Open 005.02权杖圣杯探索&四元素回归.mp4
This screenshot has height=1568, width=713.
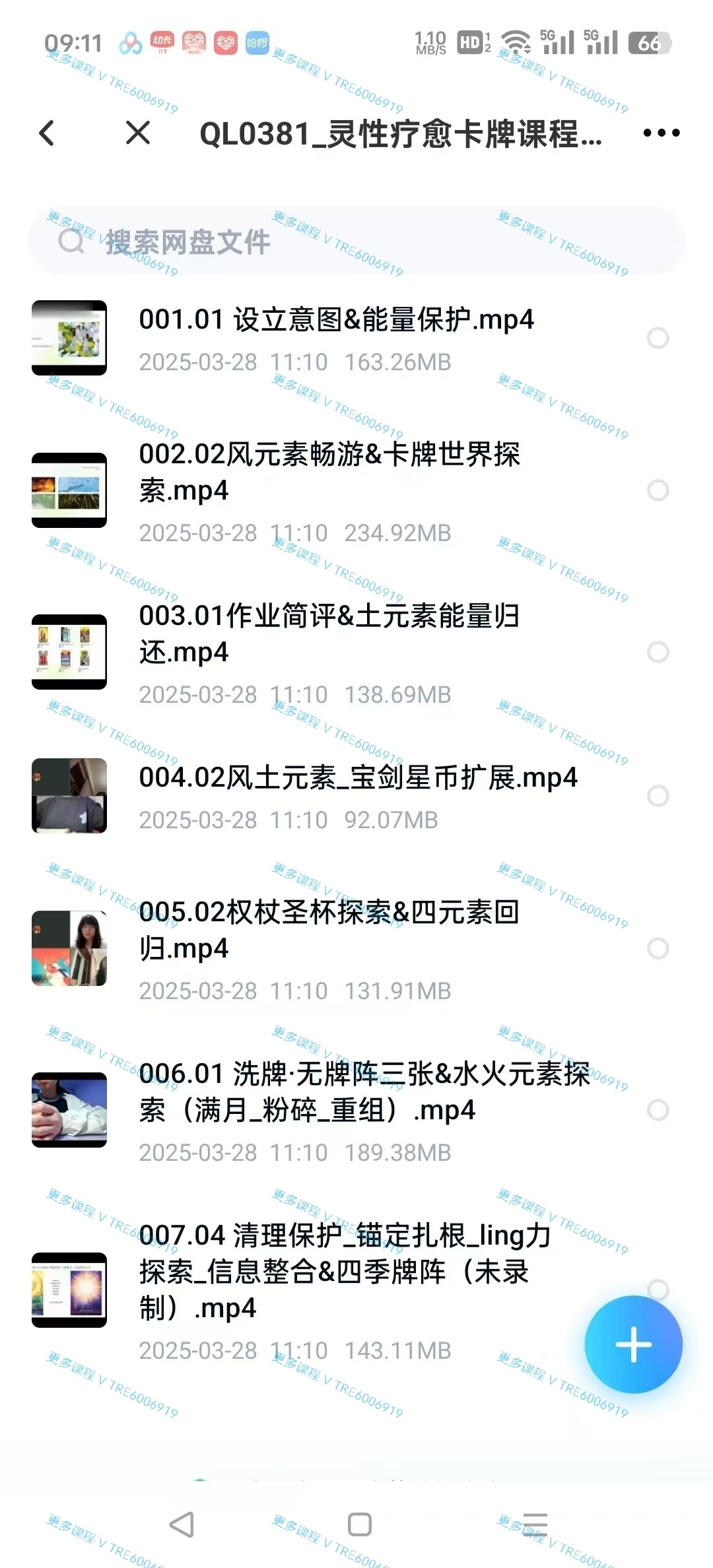tap(329, 930)
